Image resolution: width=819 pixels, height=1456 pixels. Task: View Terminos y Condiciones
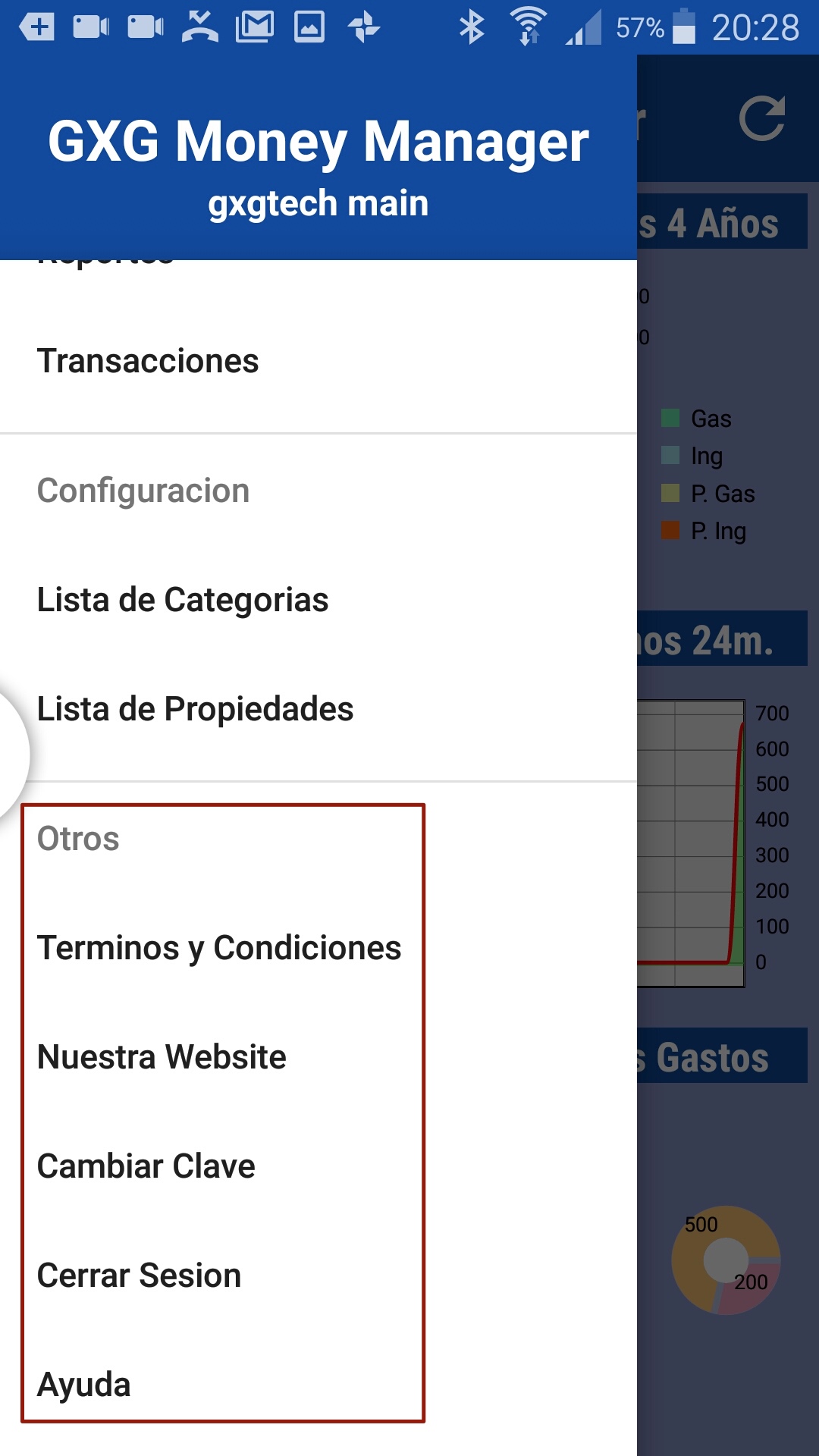pos(318,948)
